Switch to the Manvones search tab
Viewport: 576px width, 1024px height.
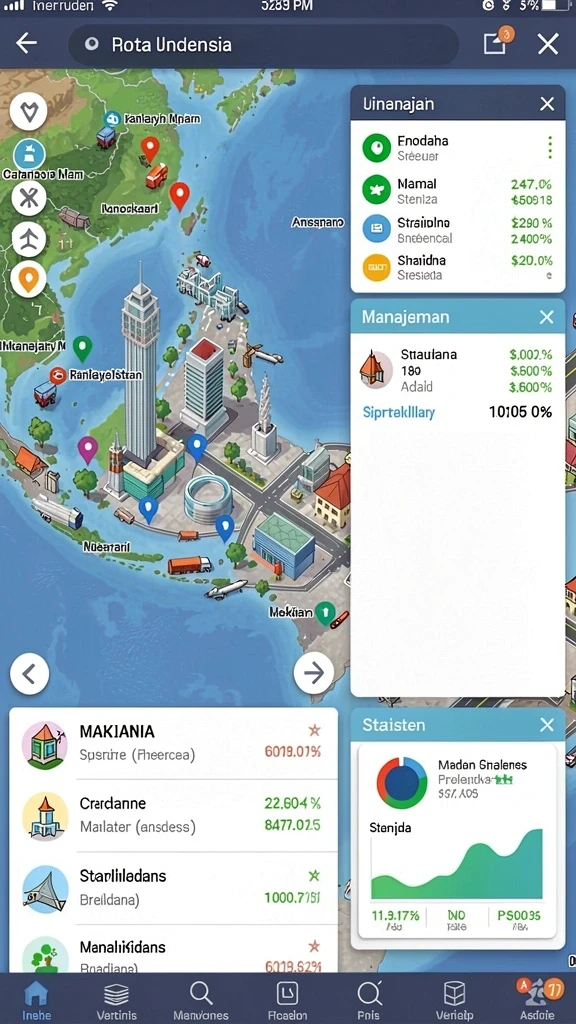pos(201,1000)
